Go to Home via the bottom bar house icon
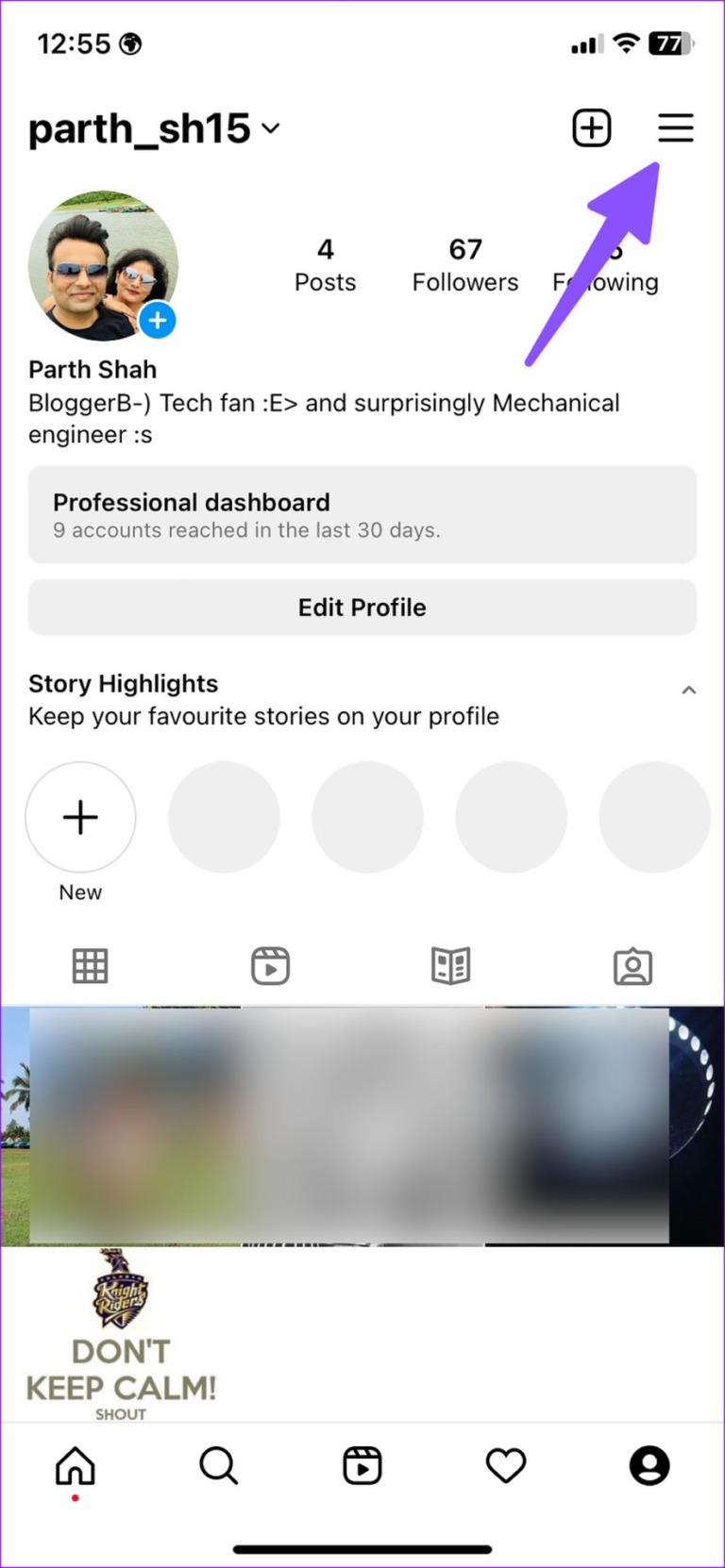This screenshot has width=725, height=1568. (75, 1465)
